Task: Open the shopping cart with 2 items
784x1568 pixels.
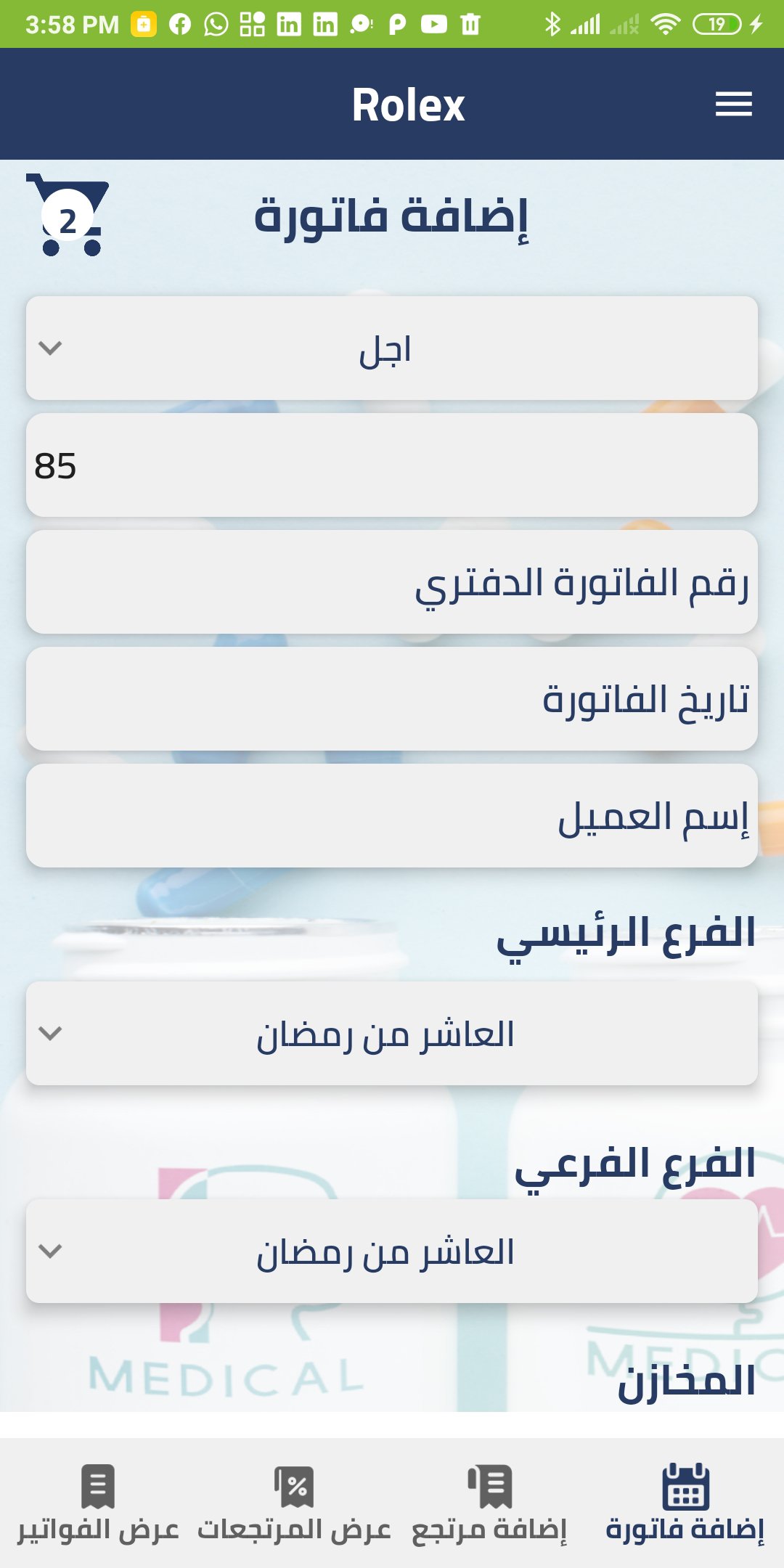Action: click(x=68, y=216)
